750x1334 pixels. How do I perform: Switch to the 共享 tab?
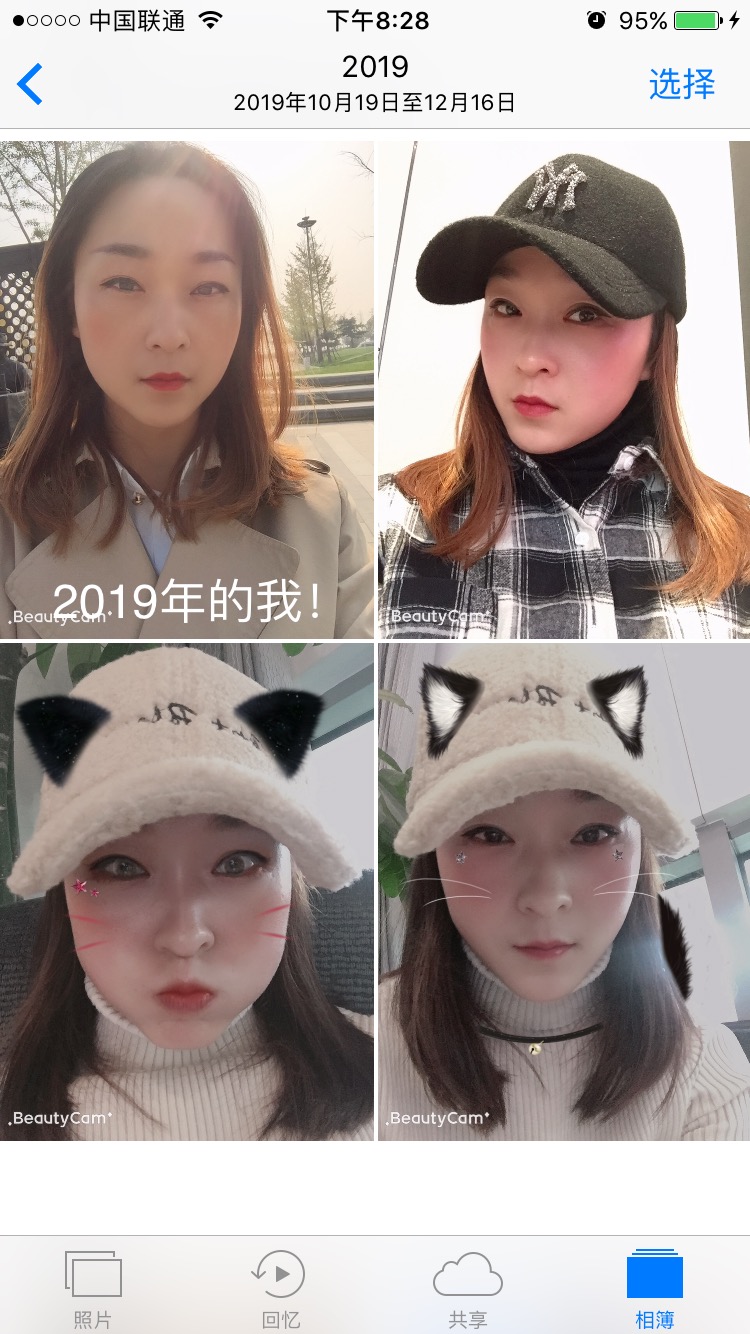click(x=467, y=1289)
